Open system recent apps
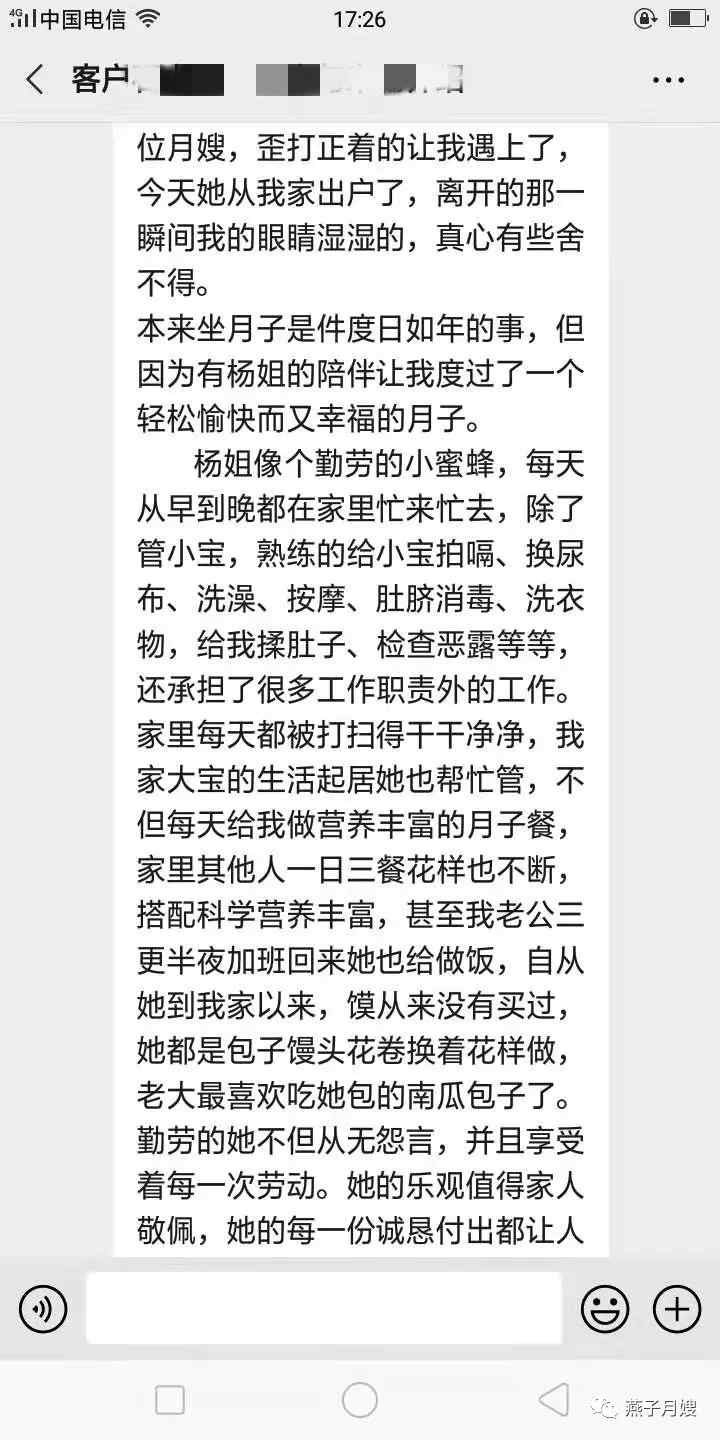This screenshot has height=1440, width=720. pos(170,1400)
